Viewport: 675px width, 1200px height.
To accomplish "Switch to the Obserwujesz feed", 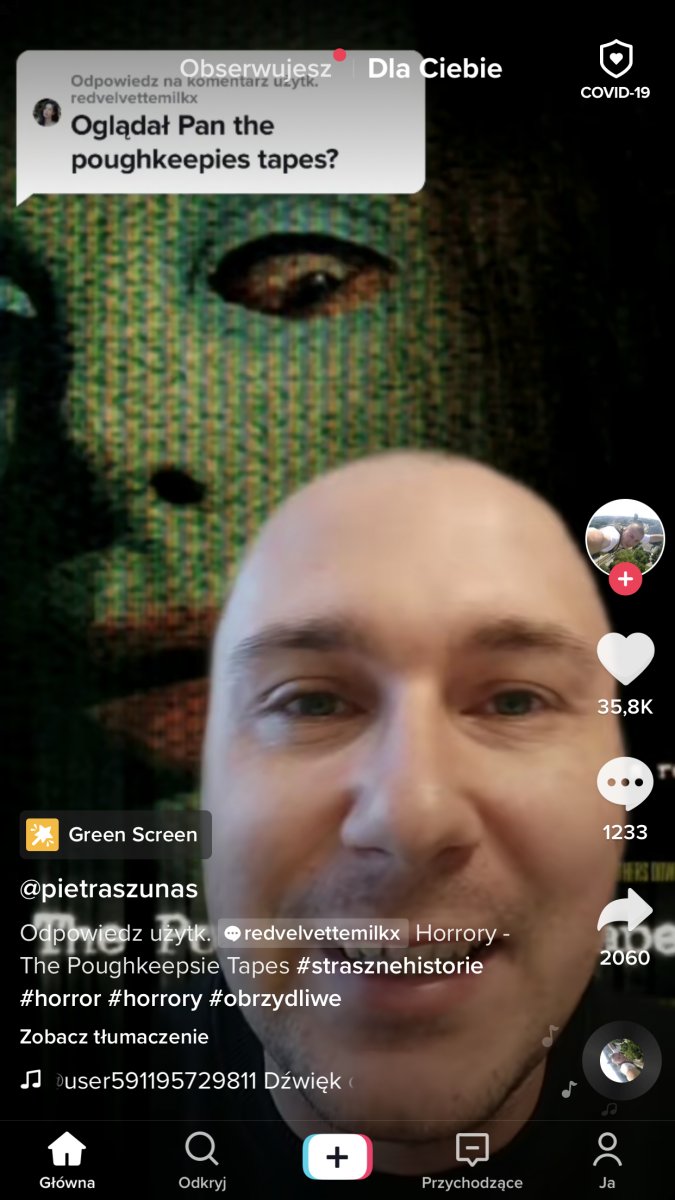I will click(x=255, y=68).
